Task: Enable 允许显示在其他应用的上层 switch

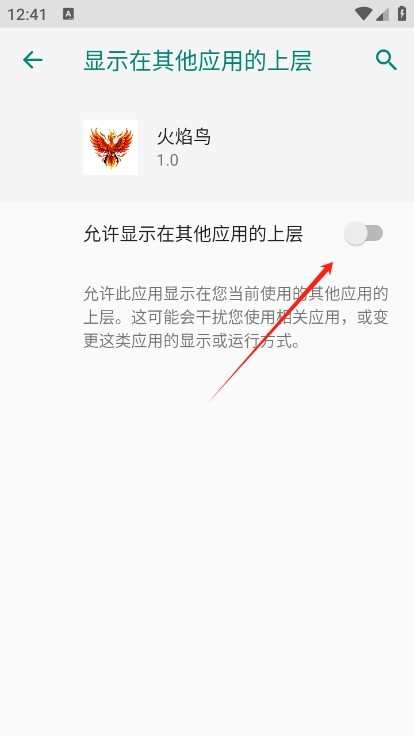Action: 364,233
